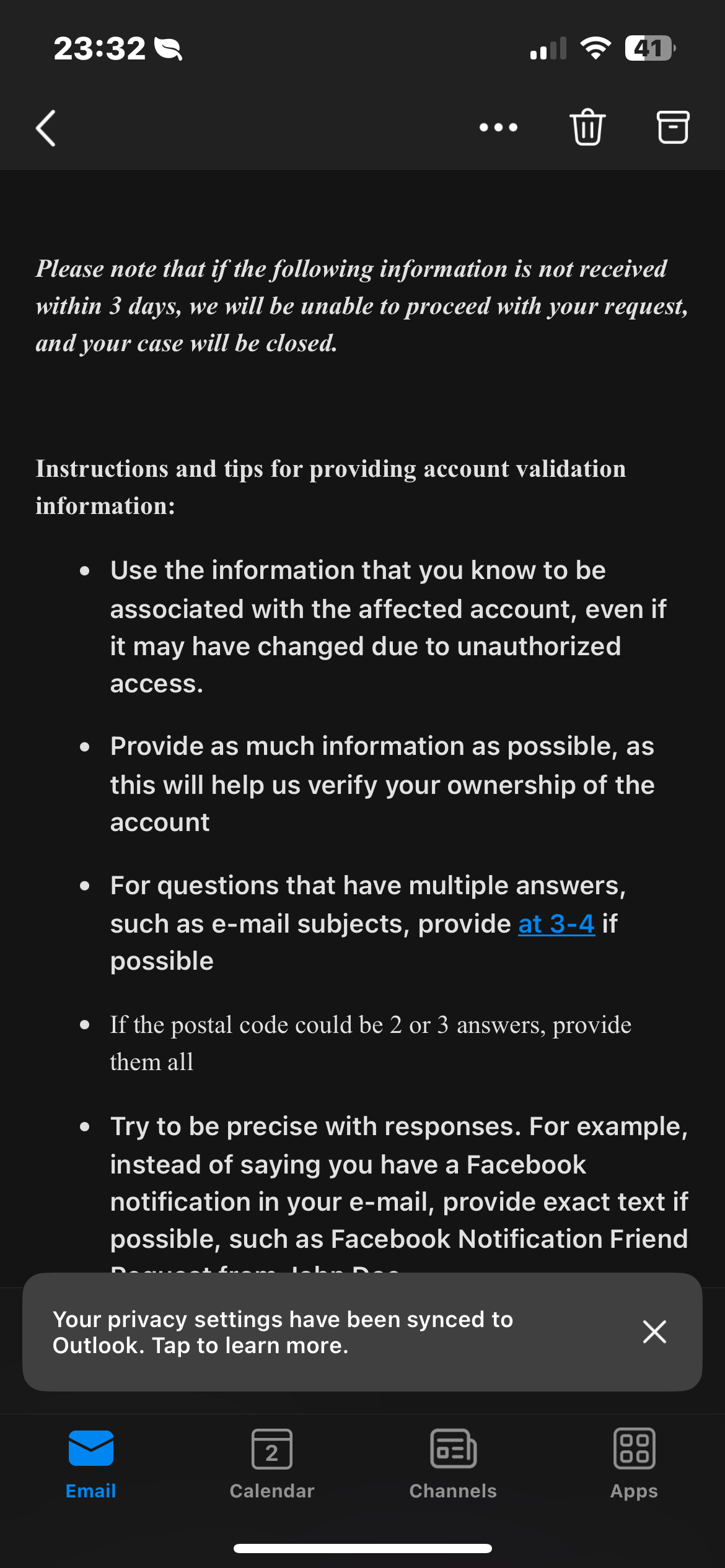Open the Channels tab
The width and height of the screenshot is (725, 1568).
[x=453, y=1464]
